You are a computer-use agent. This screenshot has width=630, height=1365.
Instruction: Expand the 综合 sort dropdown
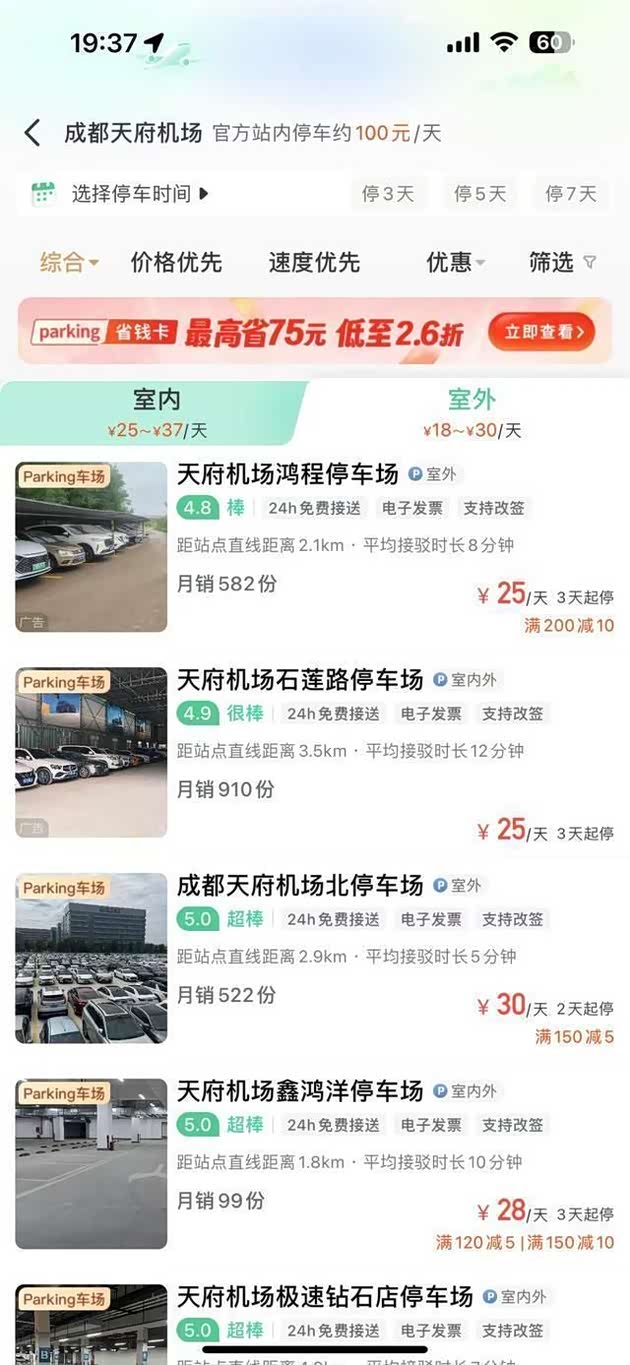coord(69,263)
